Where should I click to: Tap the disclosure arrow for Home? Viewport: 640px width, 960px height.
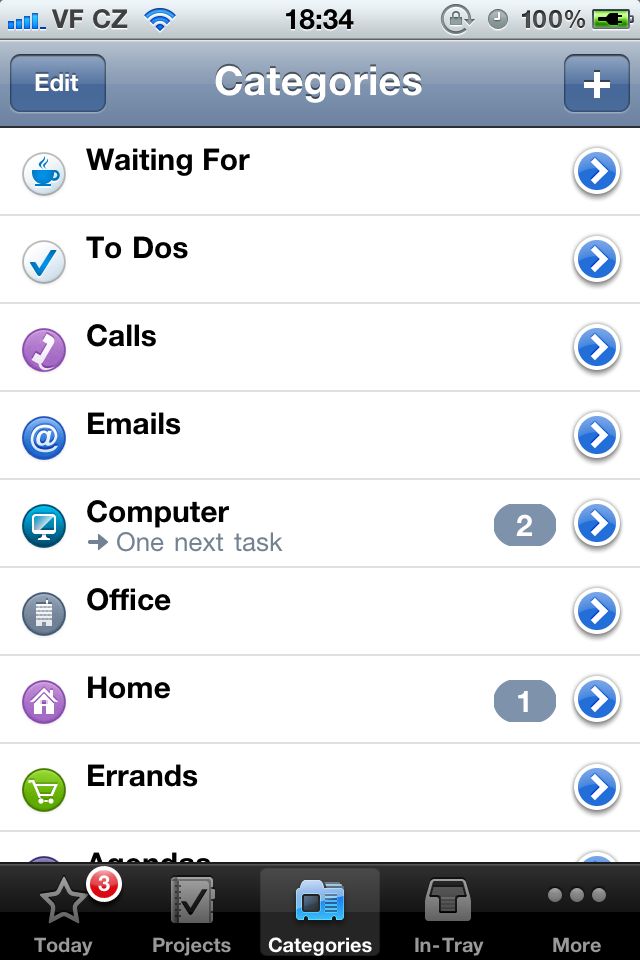click(596, 700)
